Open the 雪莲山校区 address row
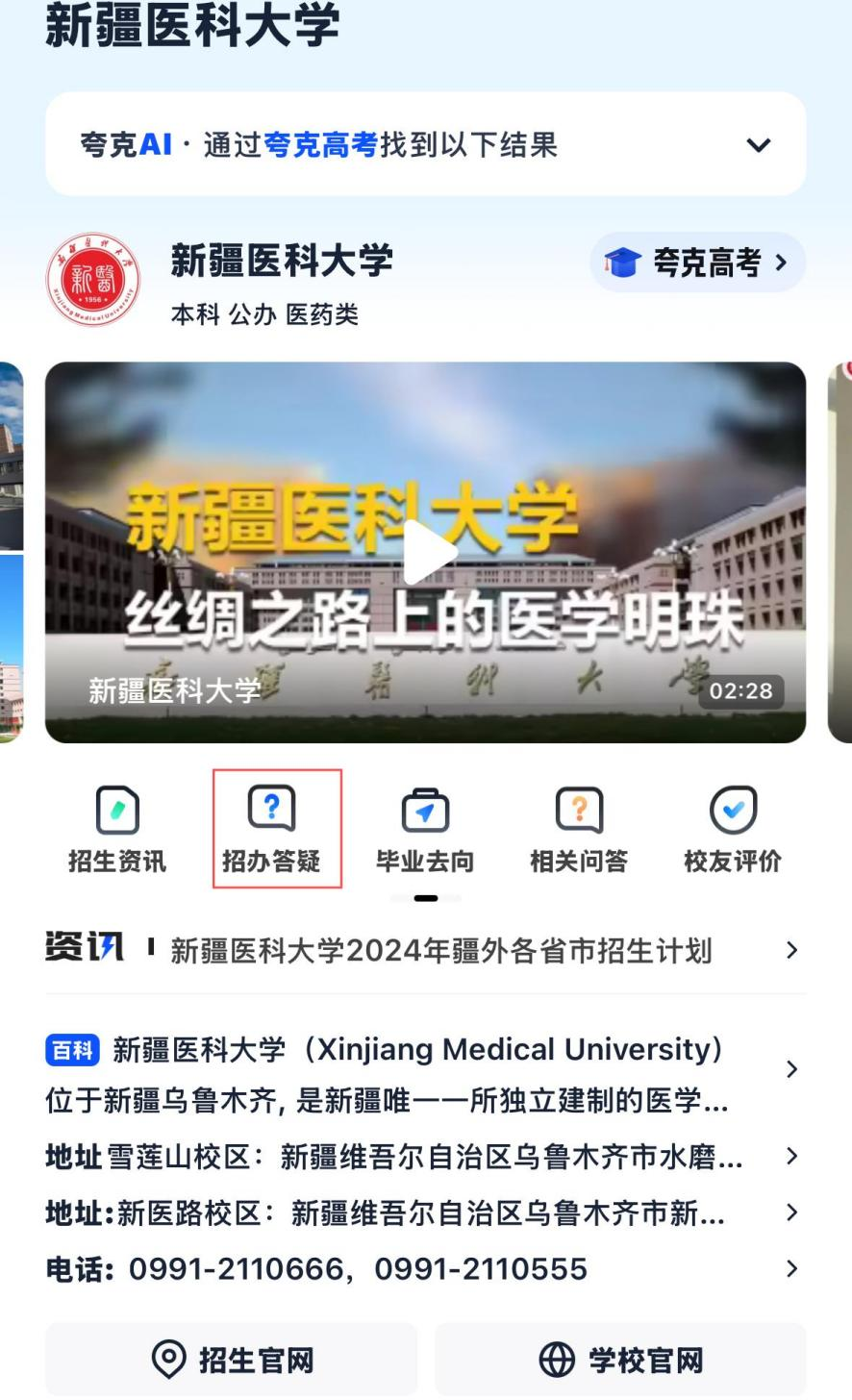852x1400 pixels. pyautogui.click(x=423, y=1156)
